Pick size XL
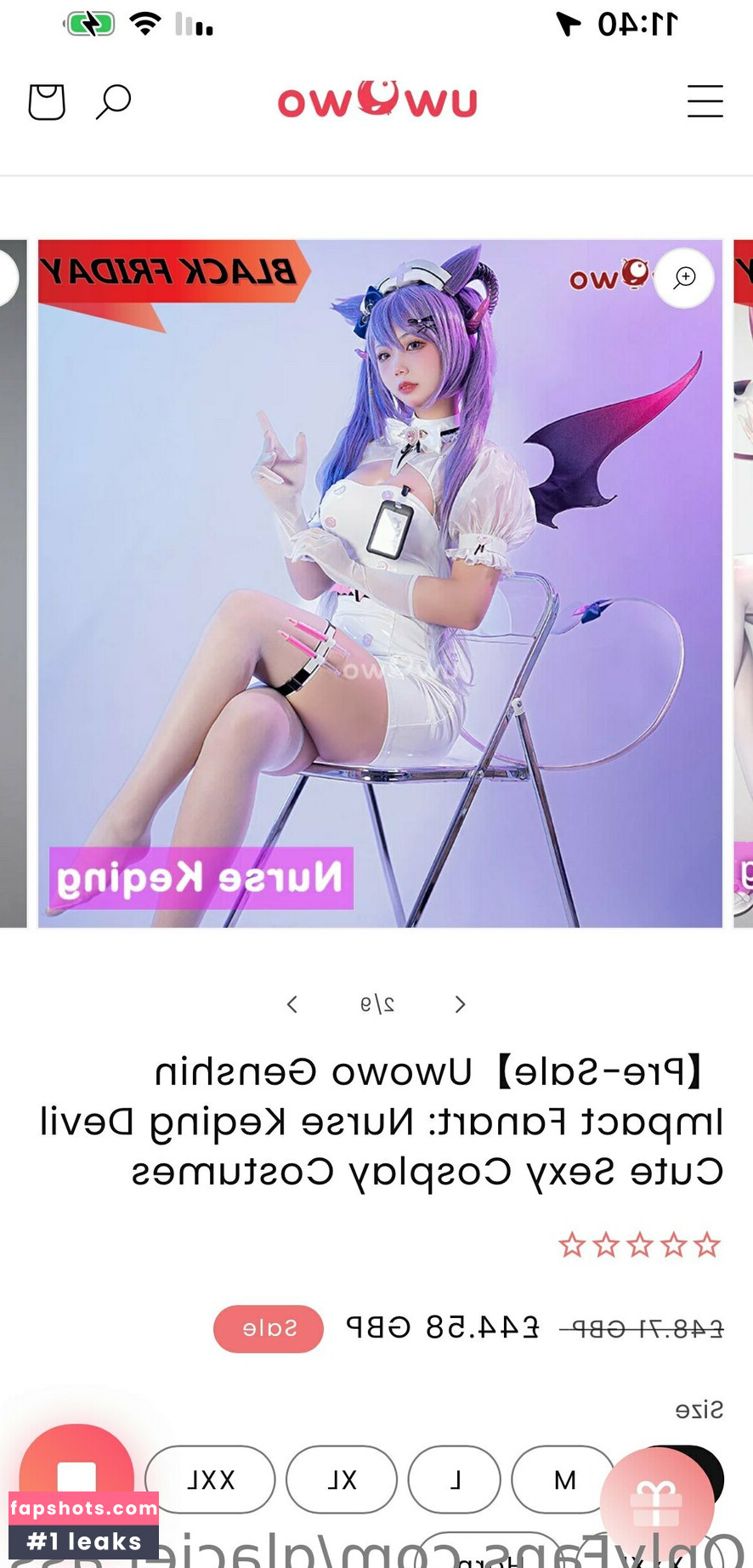This screenshot has width=753, height=1568. click(342, 1480)
